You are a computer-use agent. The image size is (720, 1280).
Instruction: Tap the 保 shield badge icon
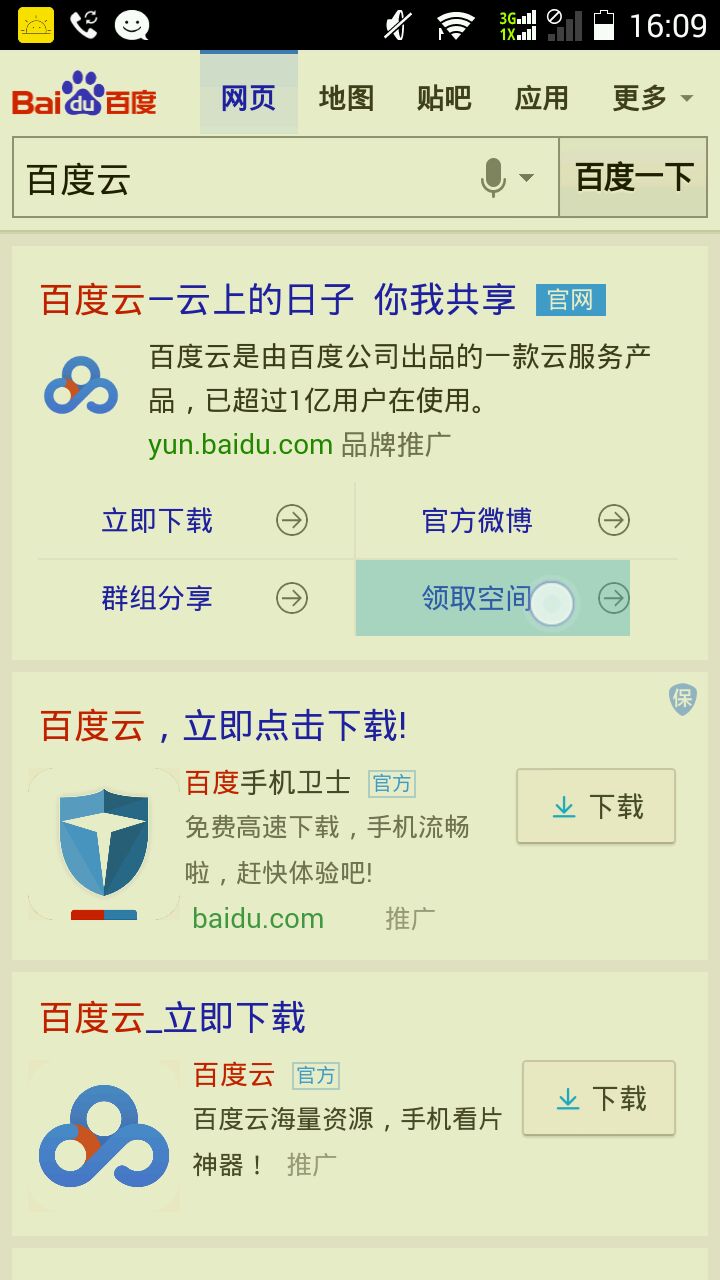[x=683, y=699]
